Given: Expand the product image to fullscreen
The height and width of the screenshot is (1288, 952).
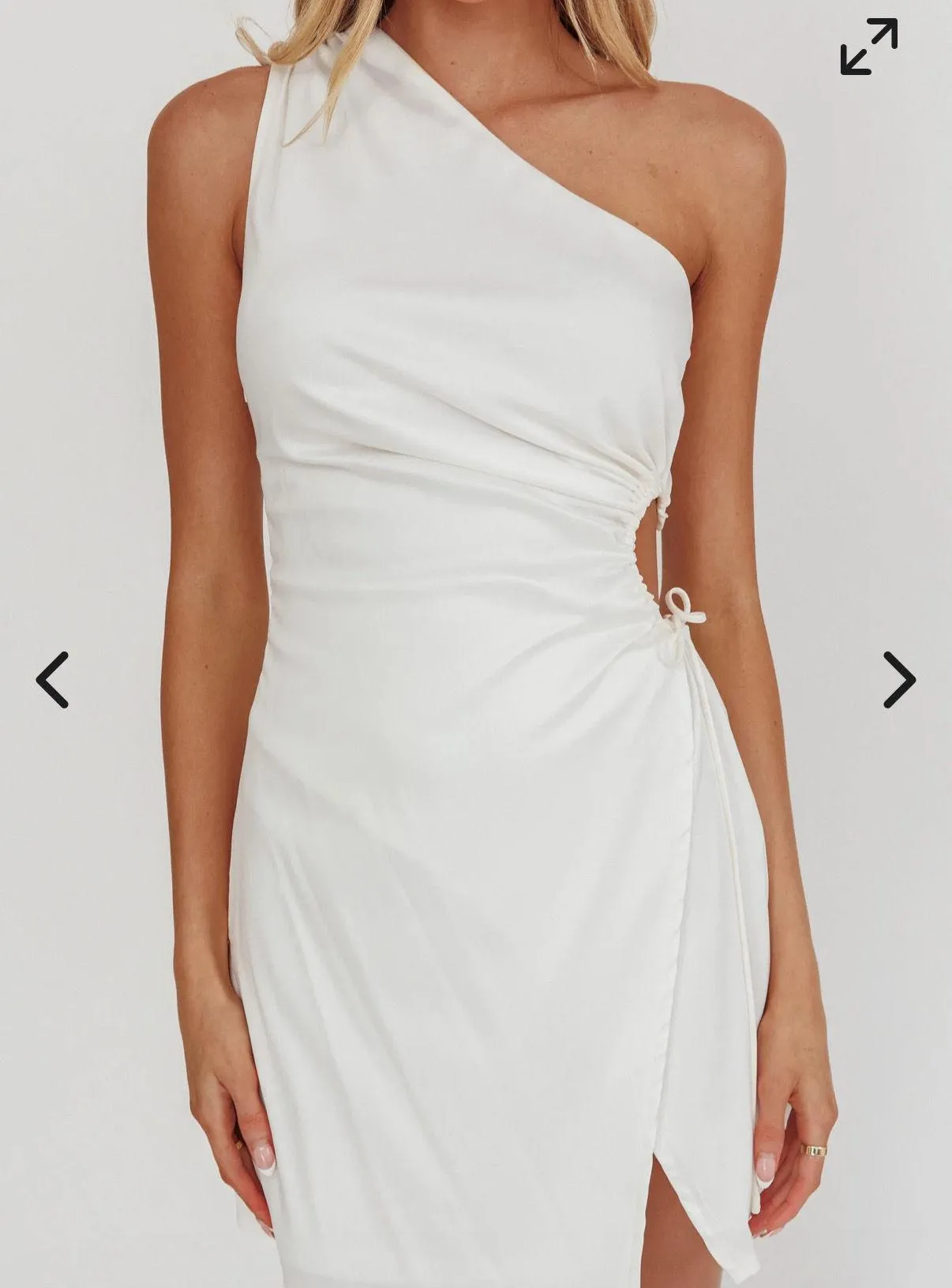Looking at the screenshot, I should (x=868, y=47).
